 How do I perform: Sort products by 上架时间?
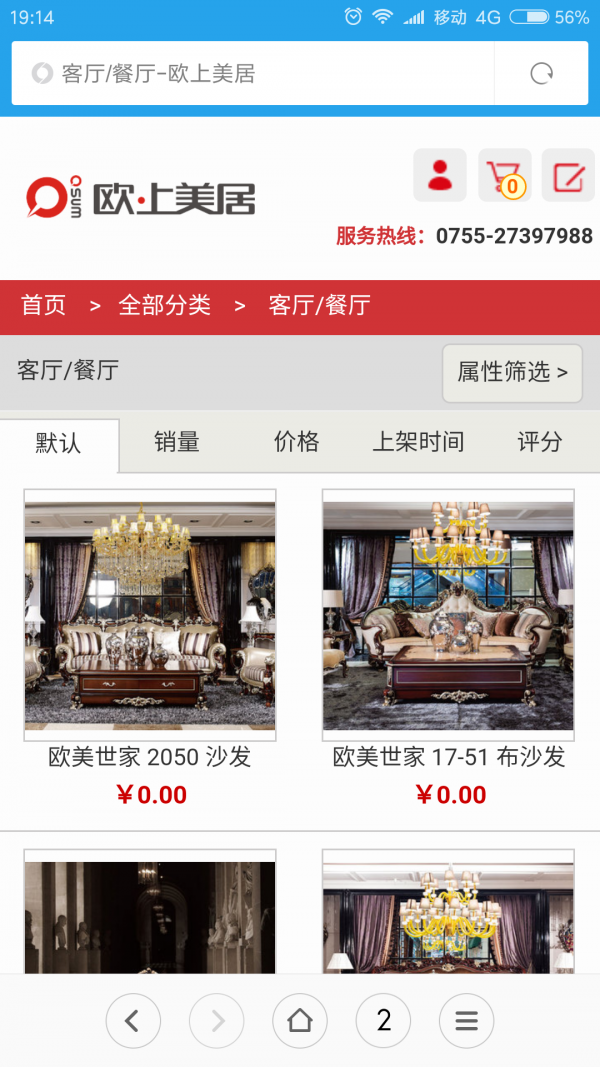coord(418,442)
